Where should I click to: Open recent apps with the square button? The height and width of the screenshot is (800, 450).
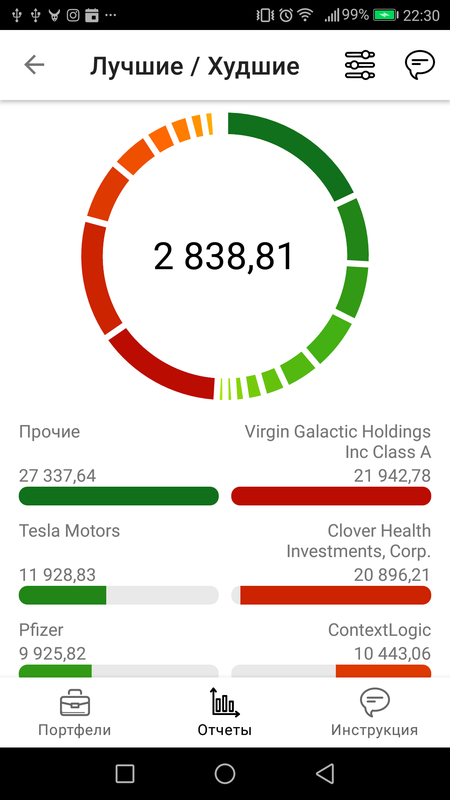click(125, 773)
